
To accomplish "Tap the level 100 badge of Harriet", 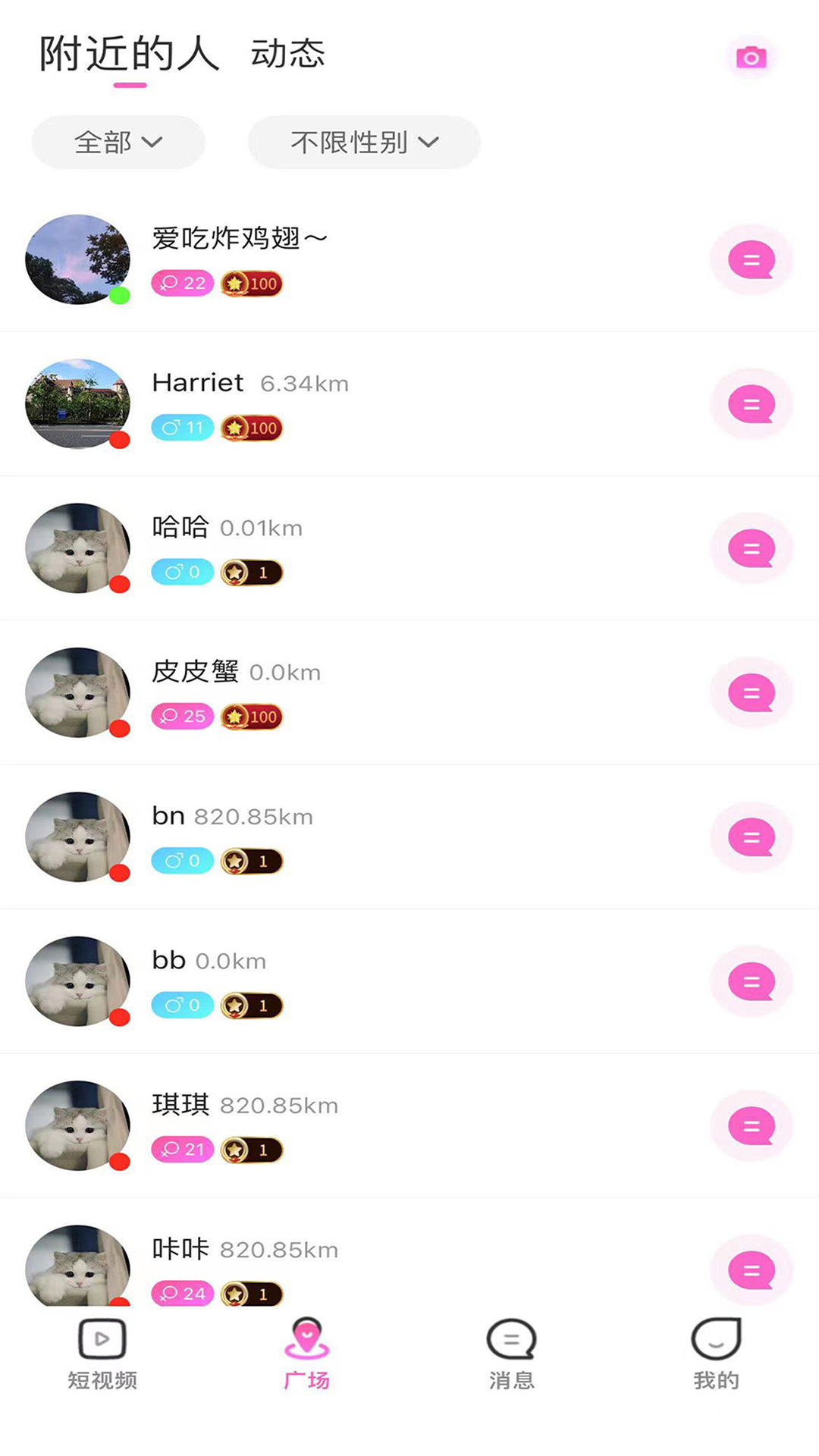I will coord(251,428).
